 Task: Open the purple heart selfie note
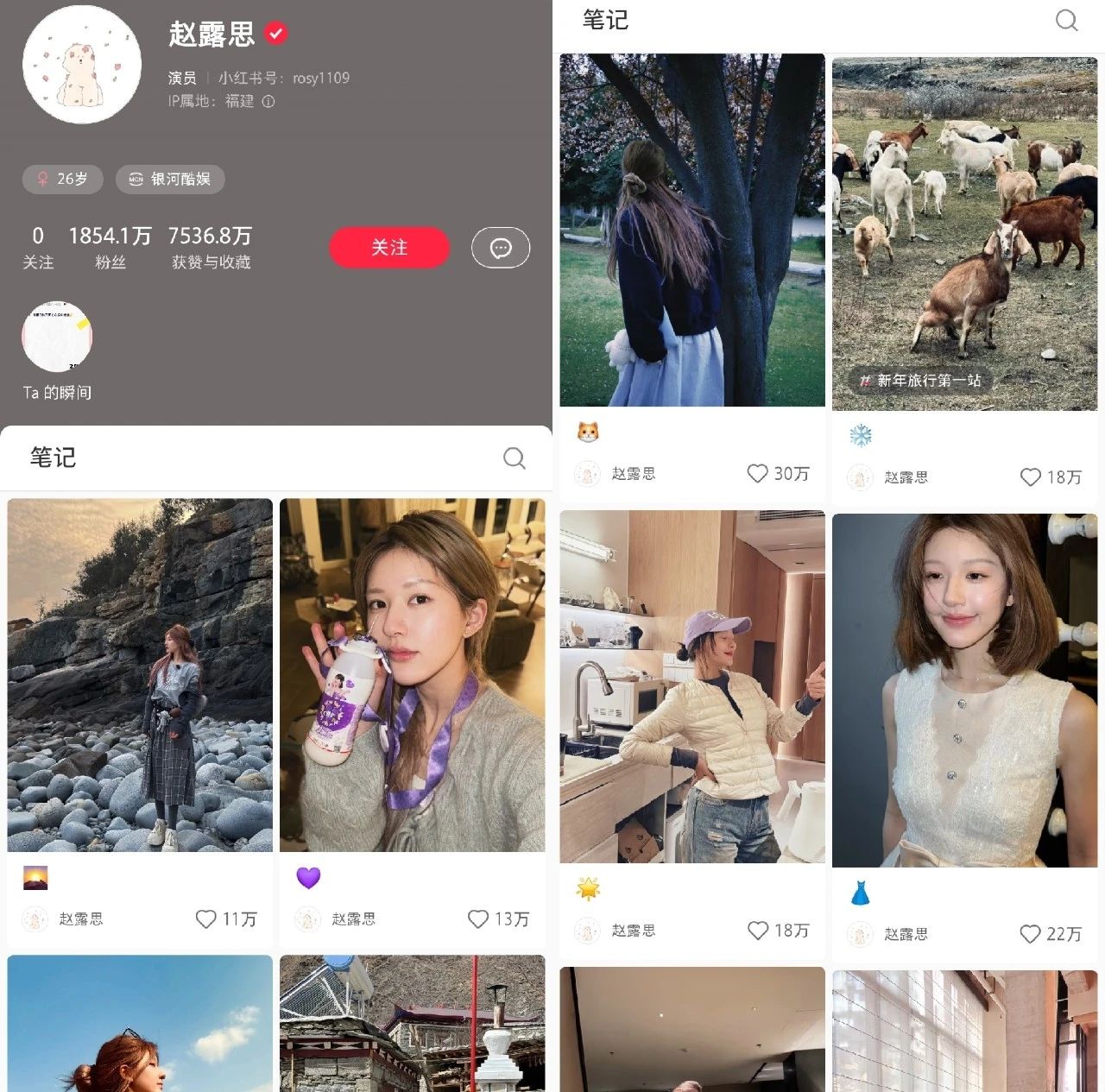[x=412, y=675]
